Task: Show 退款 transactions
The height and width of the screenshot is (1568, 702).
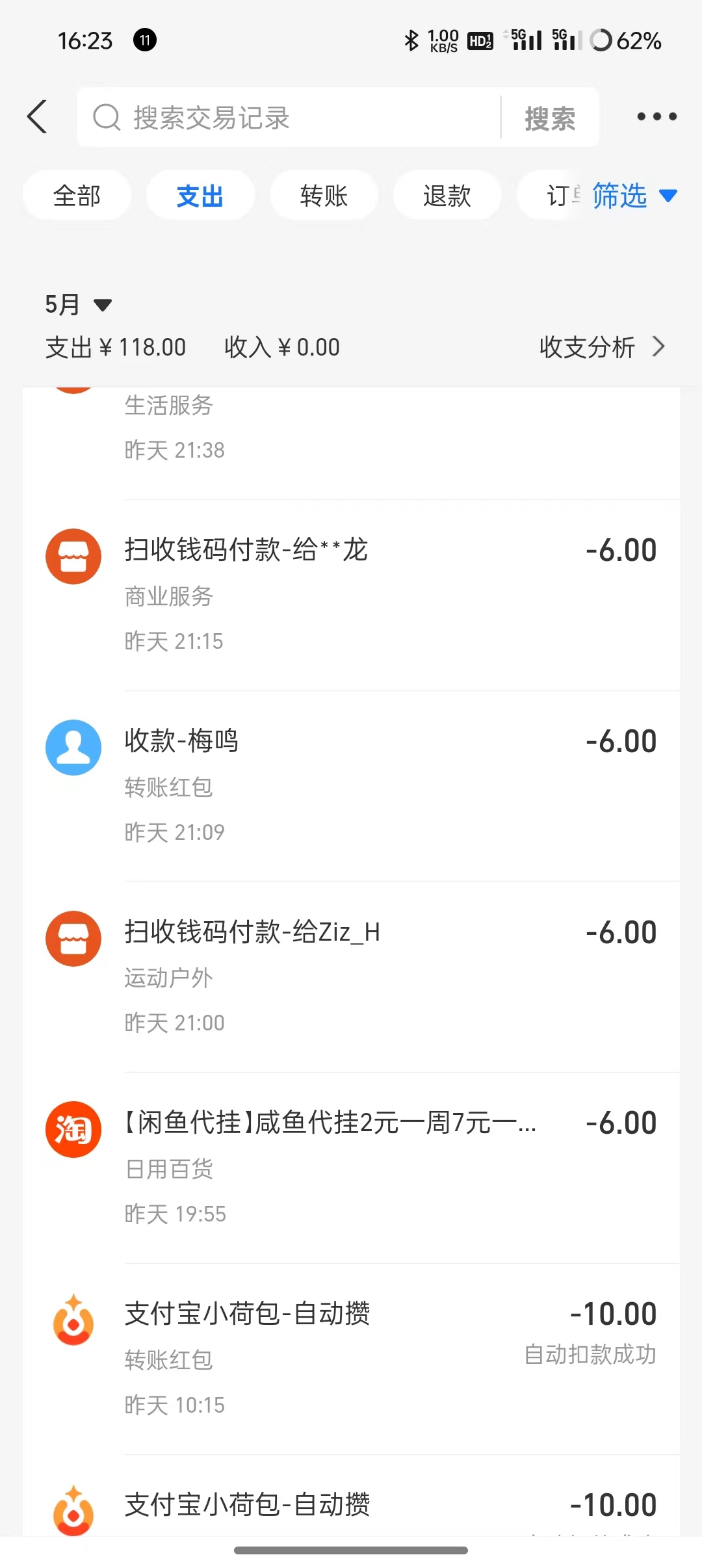Action: 447,196
